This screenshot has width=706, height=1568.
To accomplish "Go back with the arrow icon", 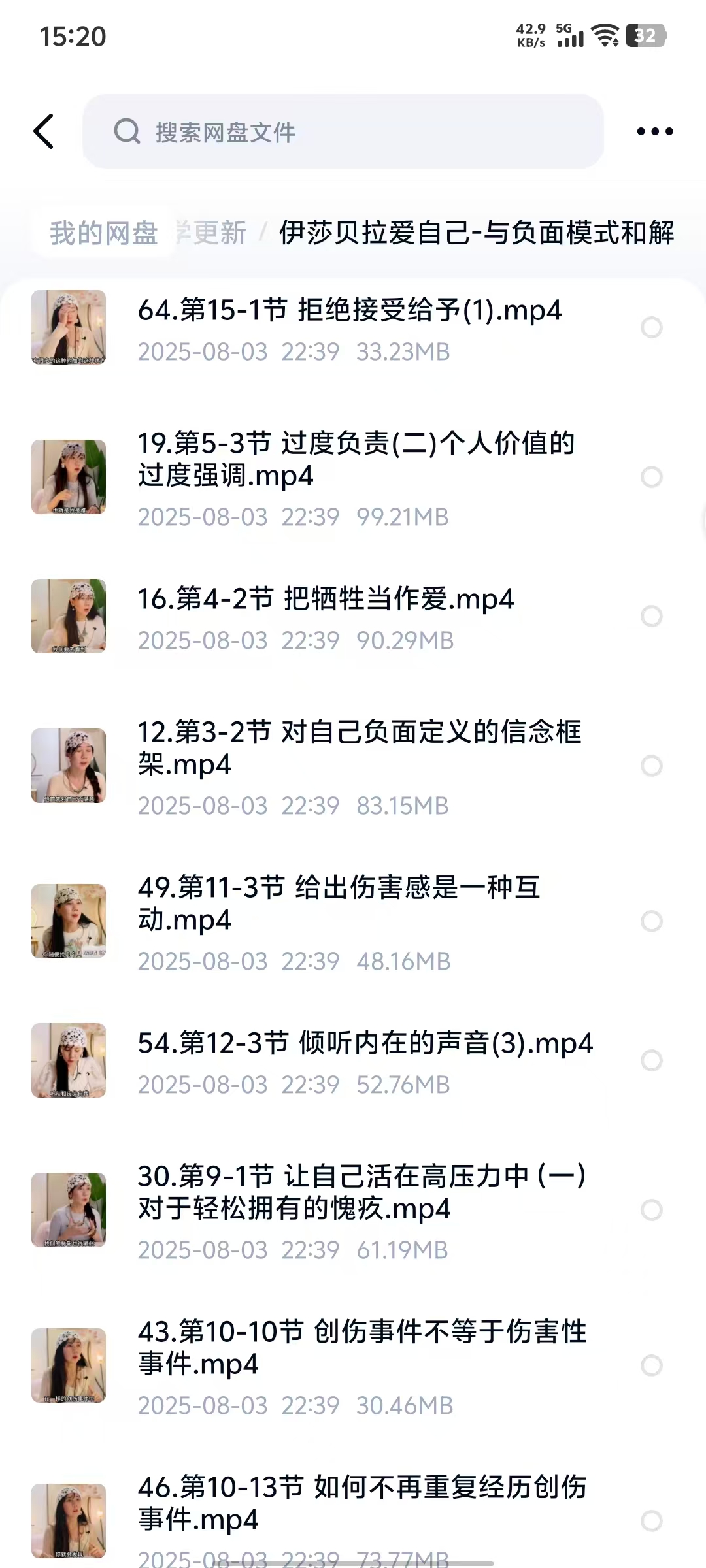I will [44, 131].
